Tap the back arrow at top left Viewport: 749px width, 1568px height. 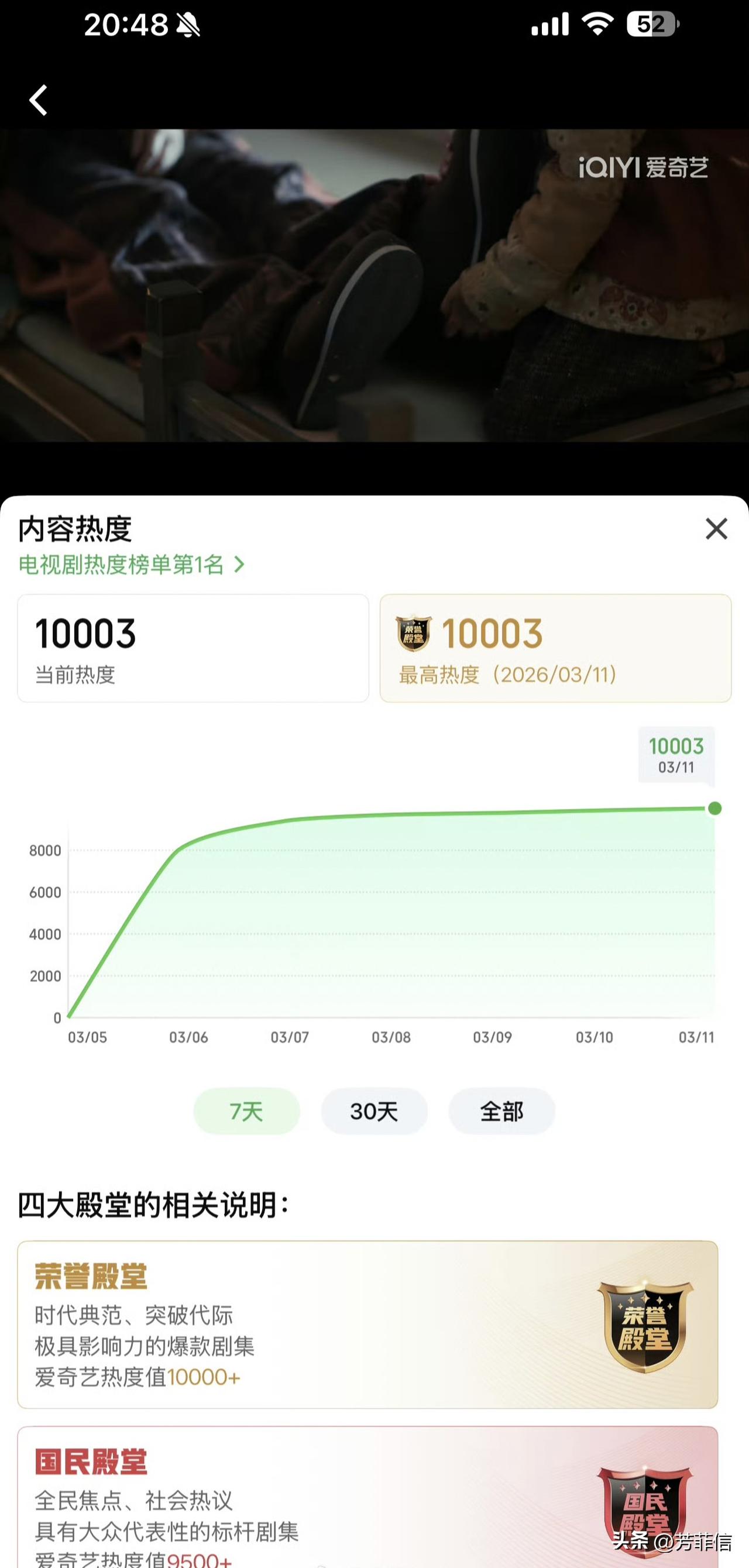(x=38, y=100)
